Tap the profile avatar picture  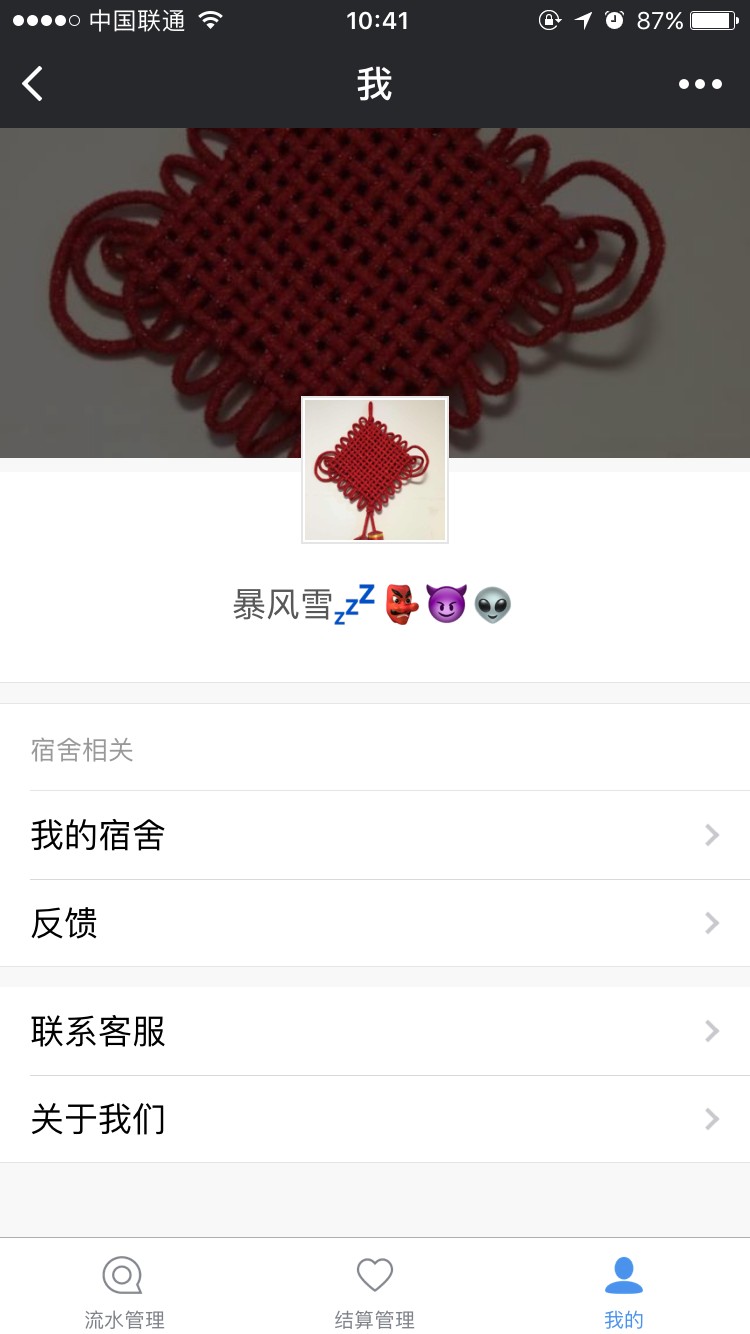(375, 470)
